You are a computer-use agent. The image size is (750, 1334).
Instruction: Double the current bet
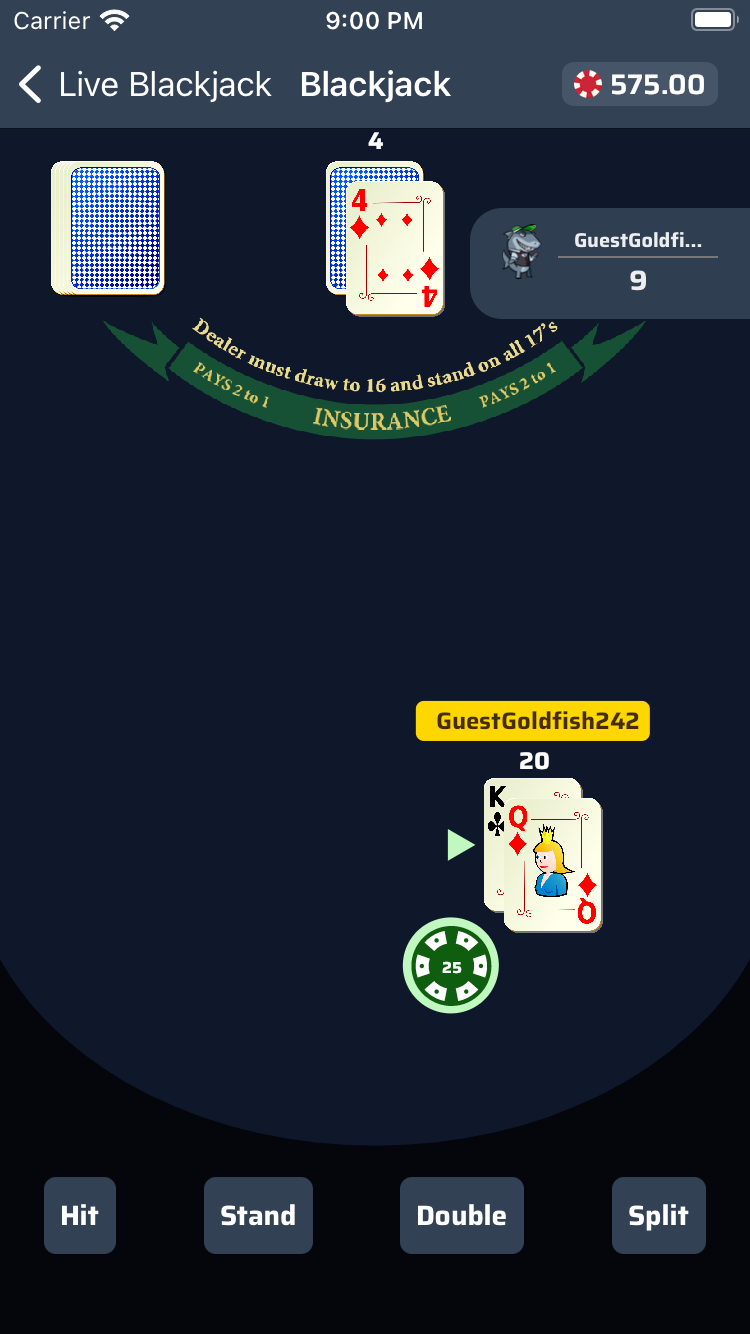pyautogui.click(x=462, y=1215)
